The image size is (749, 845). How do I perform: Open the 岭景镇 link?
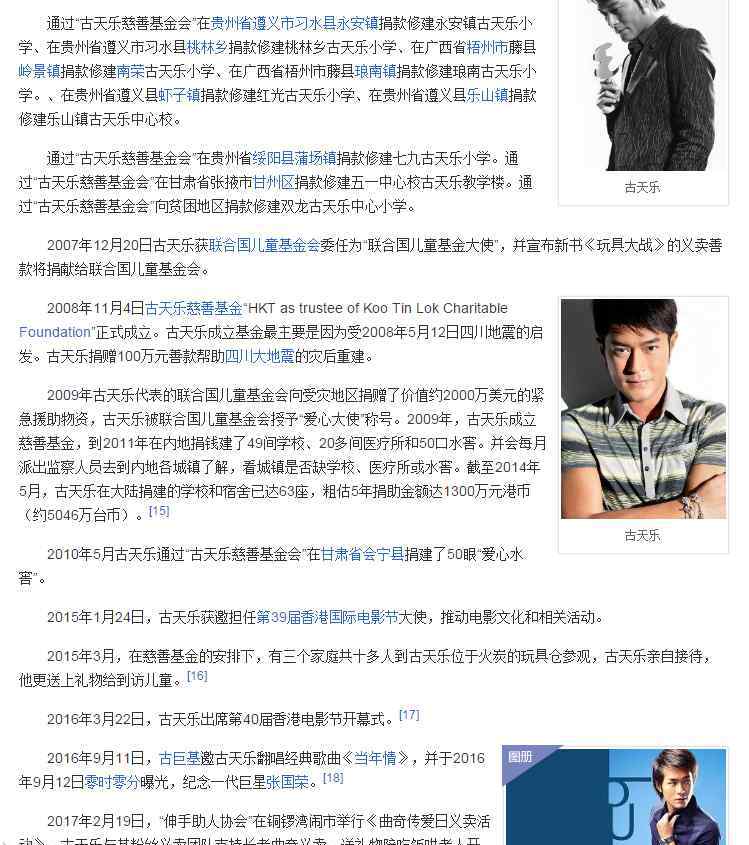point(39,71)
